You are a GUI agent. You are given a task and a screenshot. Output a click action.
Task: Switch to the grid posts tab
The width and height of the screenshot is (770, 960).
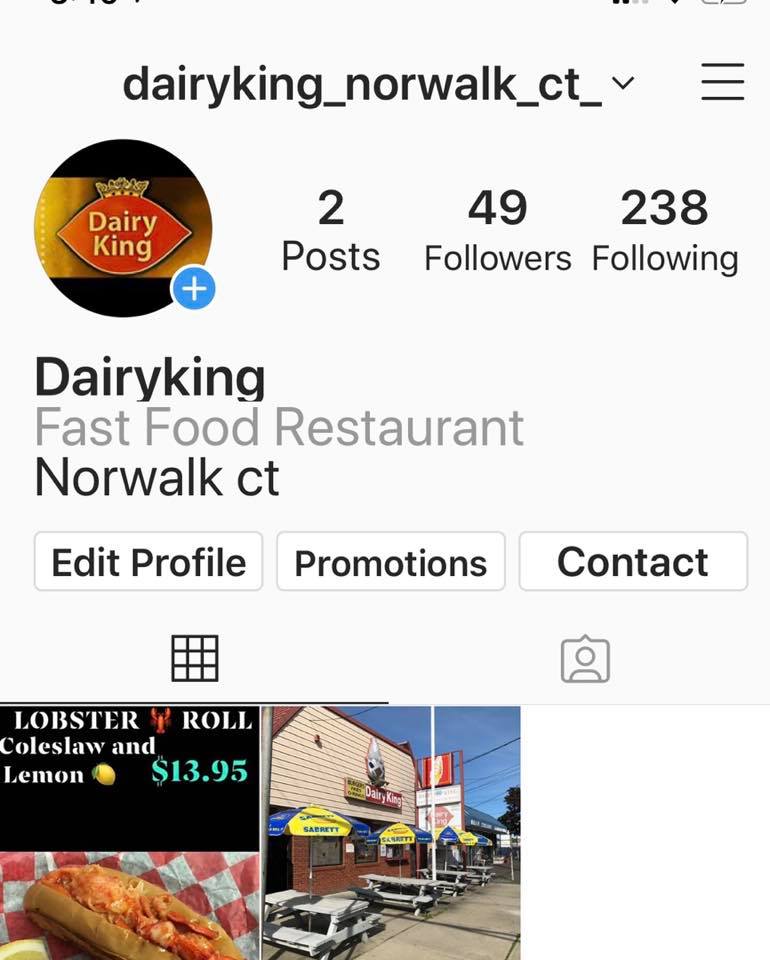click(194, 659)
